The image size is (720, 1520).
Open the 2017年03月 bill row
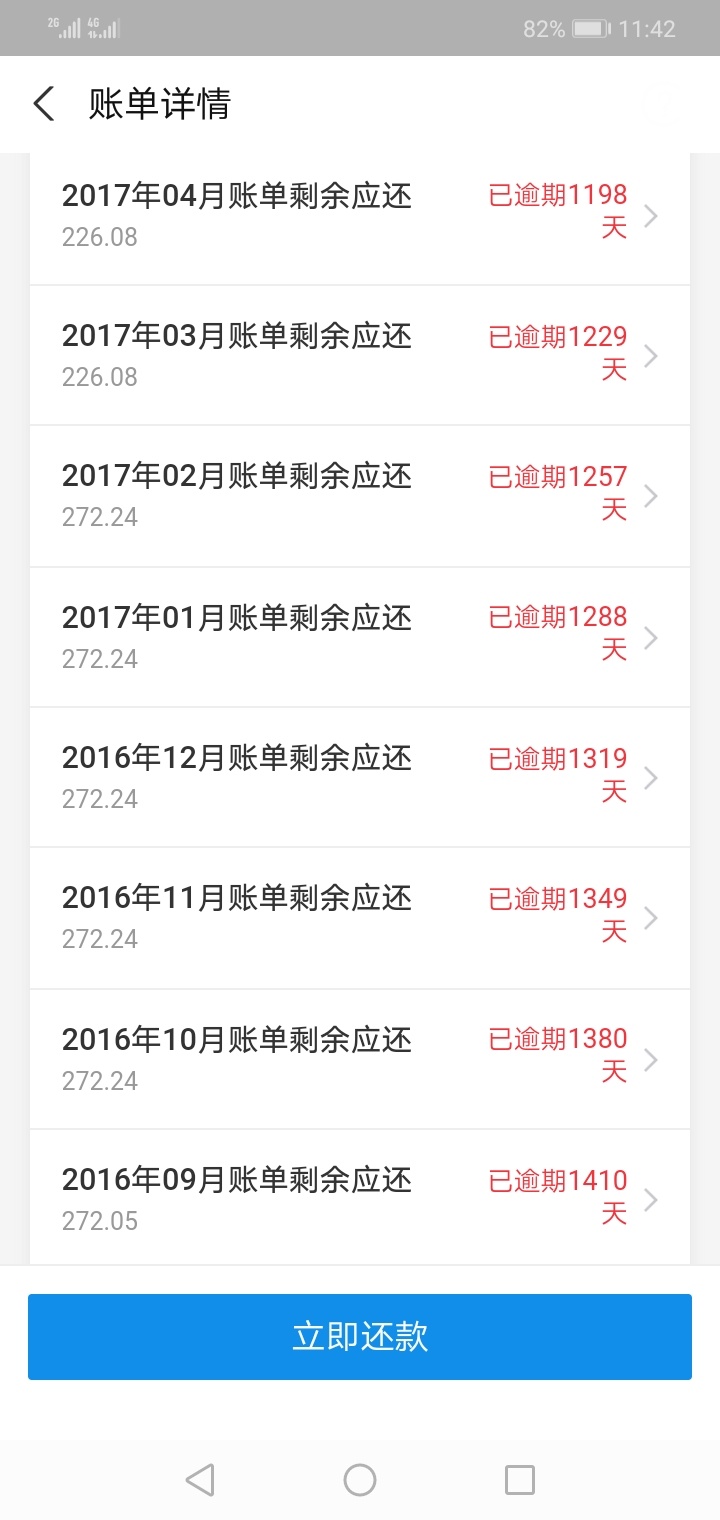point(360,355)
